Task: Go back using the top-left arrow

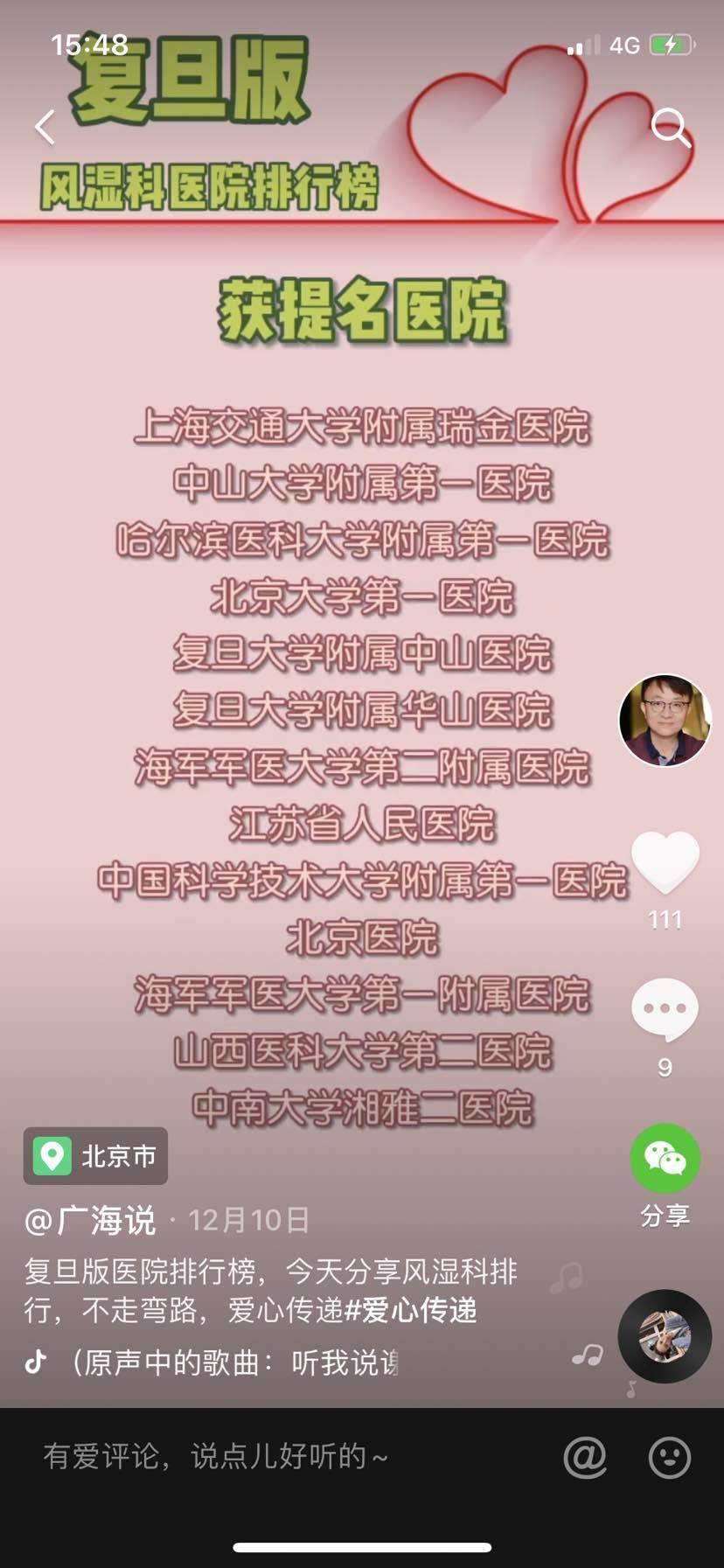Action: [45, 128]
